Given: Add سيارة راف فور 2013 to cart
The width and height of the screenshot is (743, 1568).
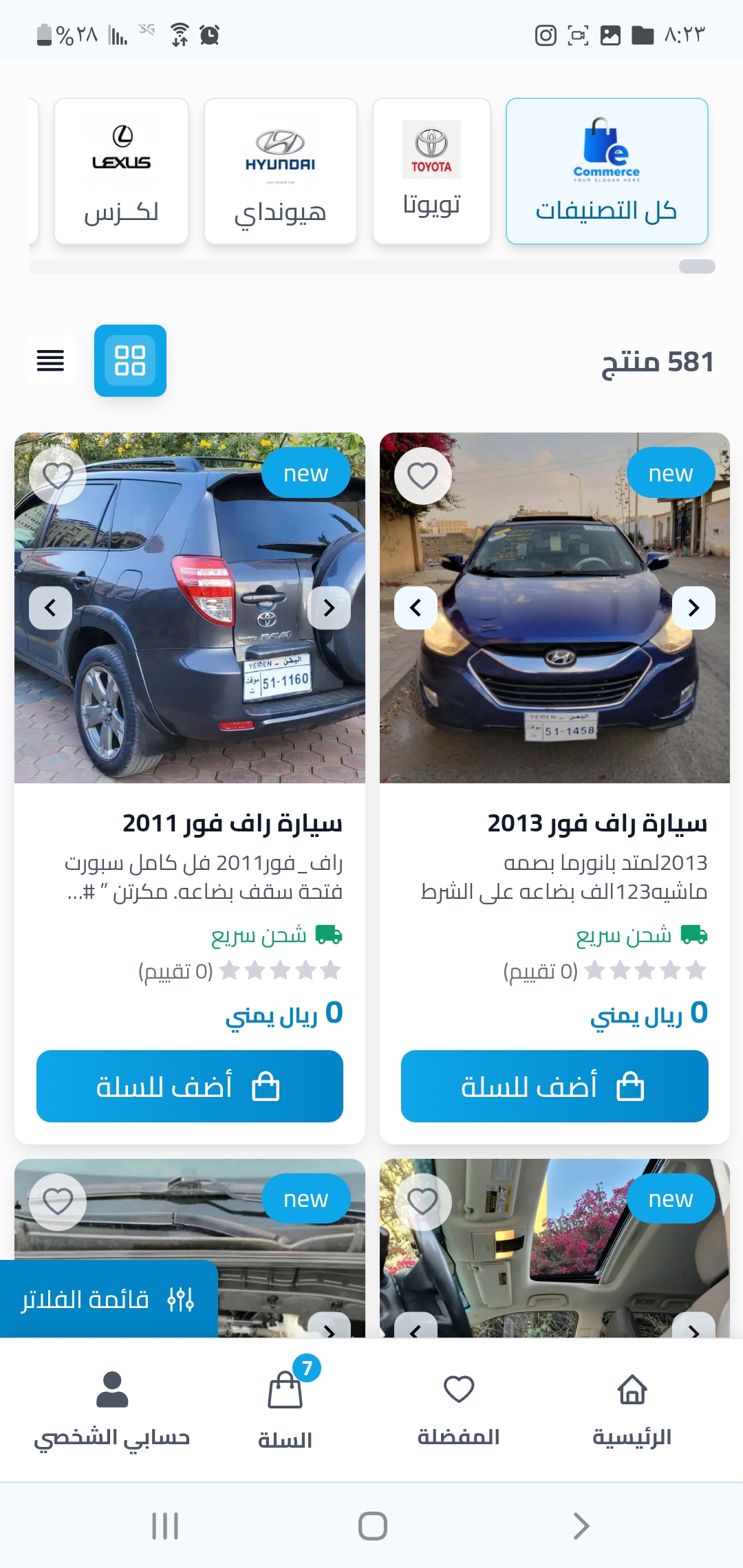Looking at the screenshot, I should pyautogui.click(x=554, y=1086).
